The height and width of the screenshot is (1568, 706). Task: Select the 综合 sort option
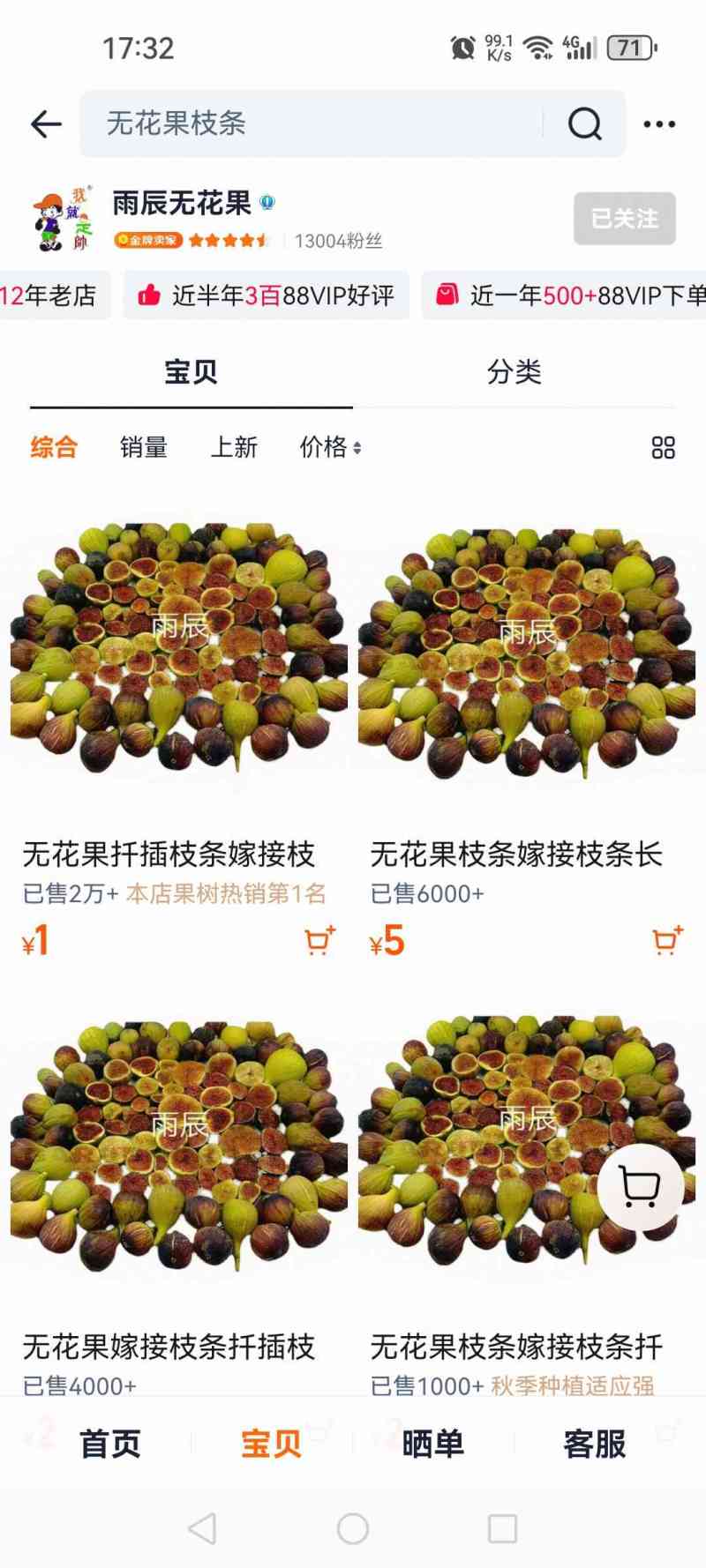coord(54,447)
